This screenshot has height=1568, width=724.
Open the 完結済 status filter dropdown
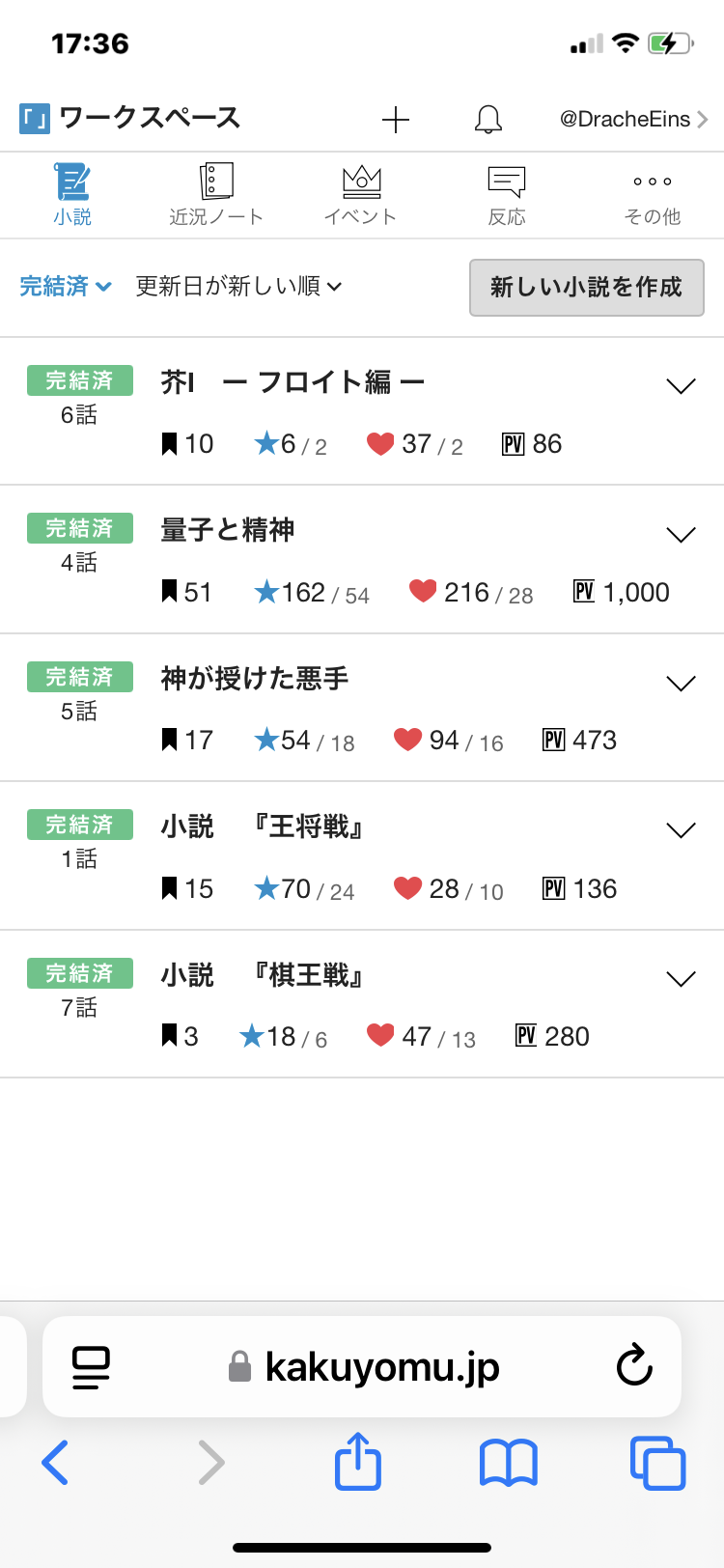(66, 287)
